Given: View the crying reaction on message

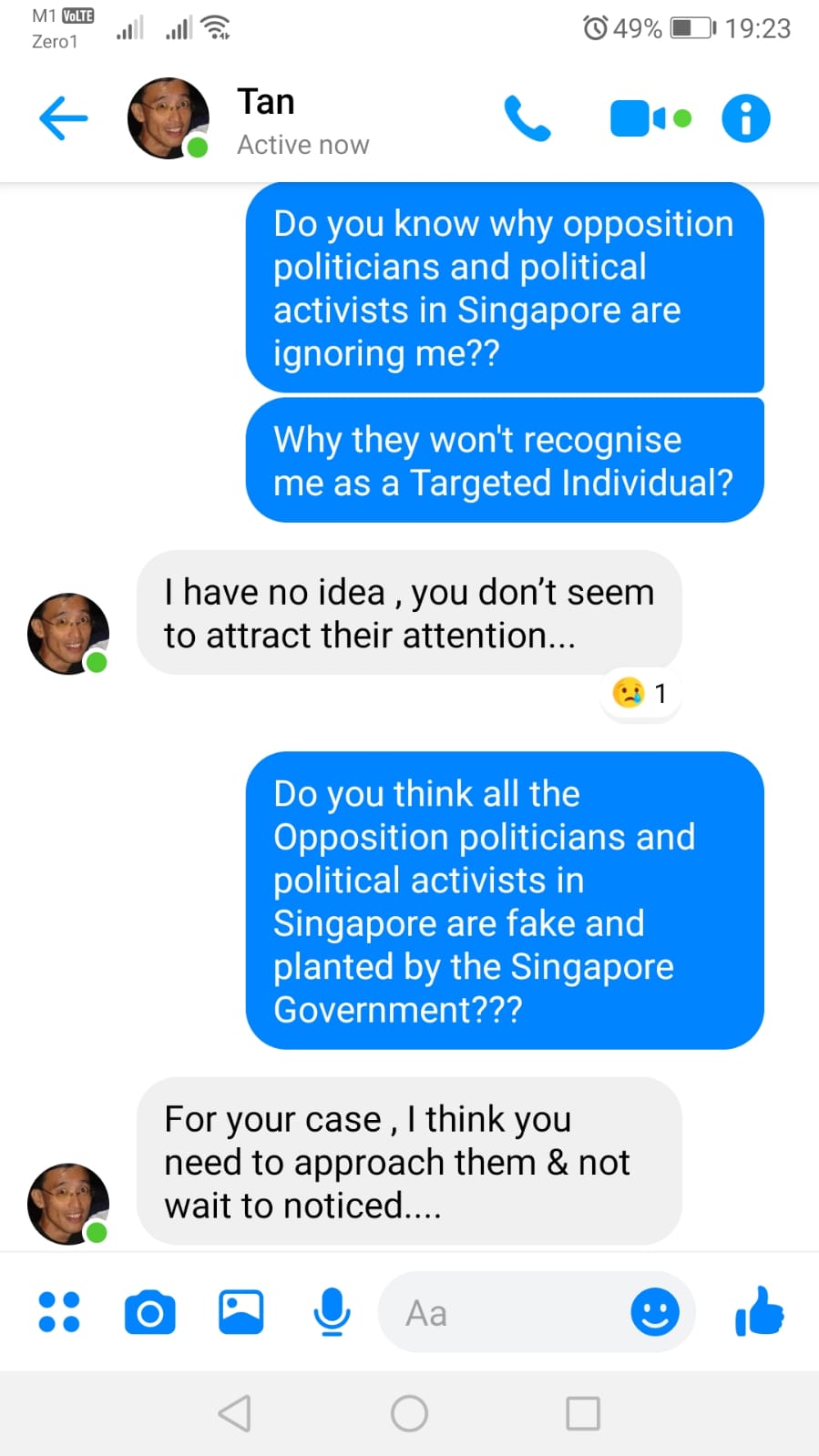Looking at the screenshot, I should tap(640, 694).
